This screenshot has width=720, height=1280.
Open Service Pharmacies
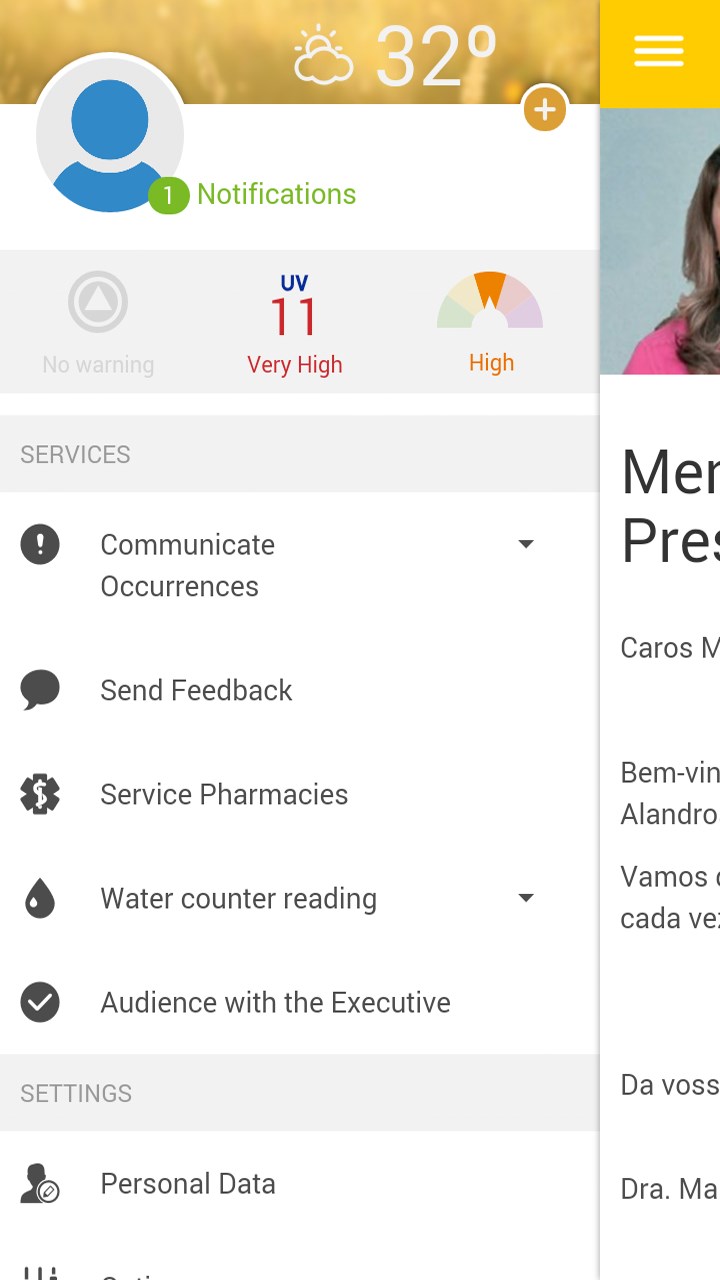[224, 794]
